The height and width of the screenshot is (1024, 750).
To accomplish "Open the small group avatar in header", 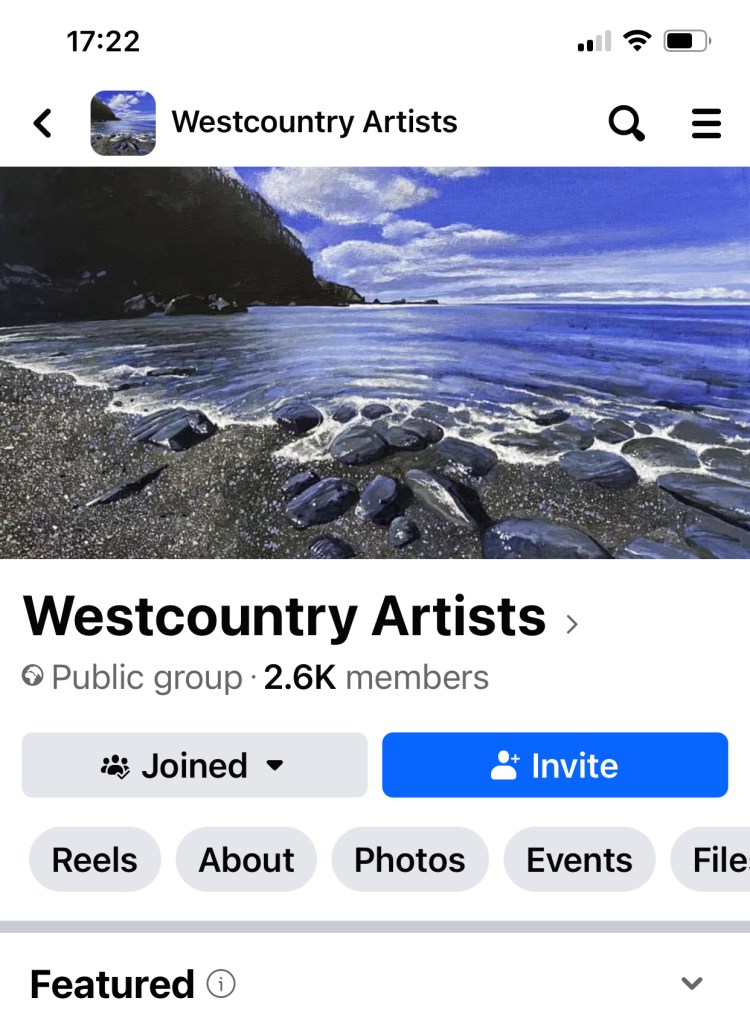I will click(x=123, y=123).
